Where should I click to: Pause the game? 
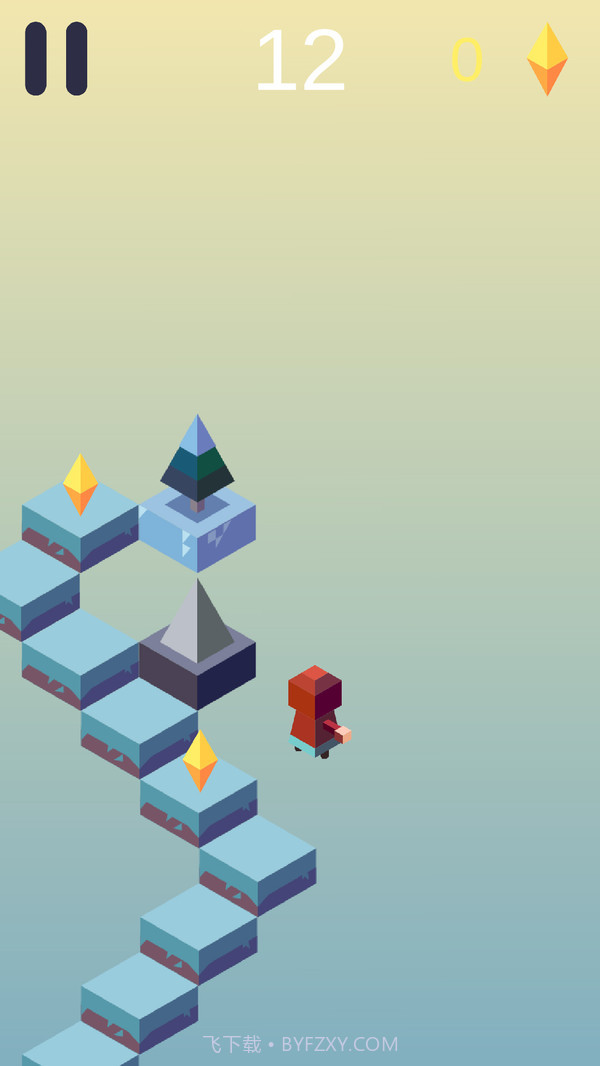click(56, 59)
